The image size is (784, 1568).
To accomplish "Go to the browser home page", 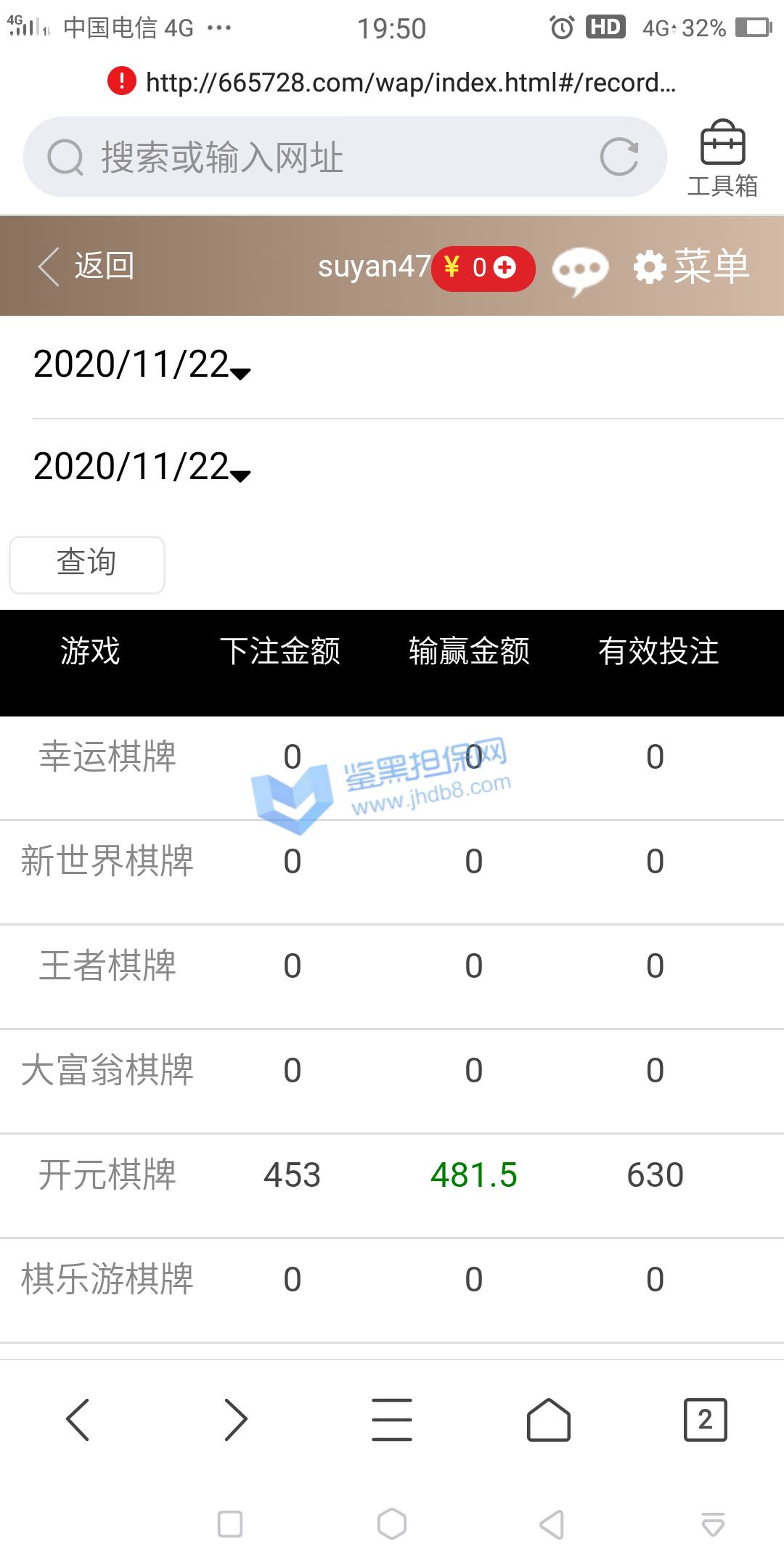I will (549, 1419).
